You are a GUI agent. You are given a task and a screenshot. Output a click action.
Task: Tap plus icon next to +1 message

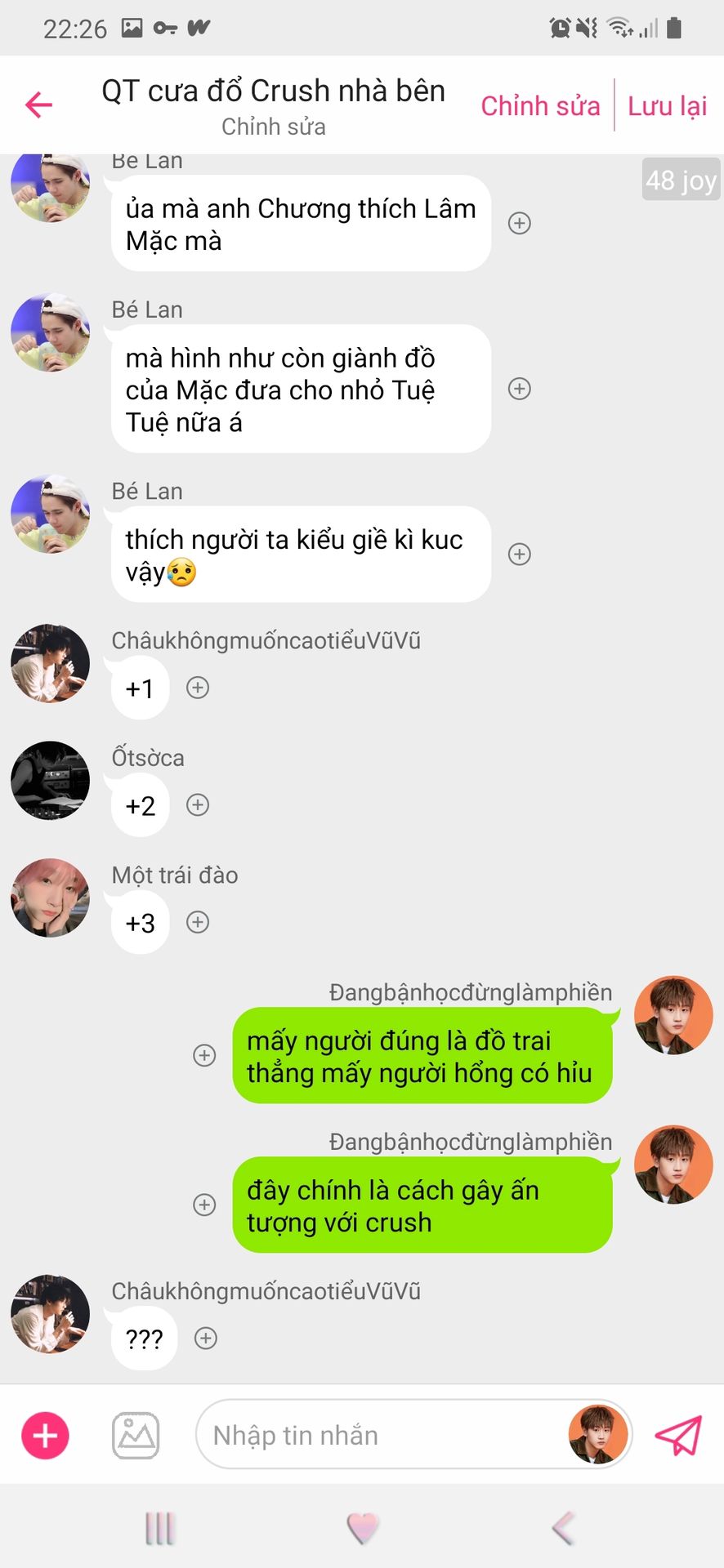point(198,688)
